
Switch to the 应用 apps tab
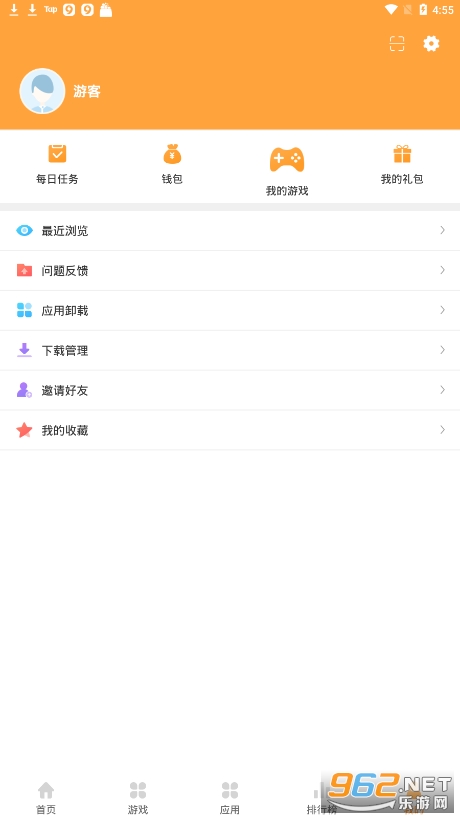tap(230, 798)
